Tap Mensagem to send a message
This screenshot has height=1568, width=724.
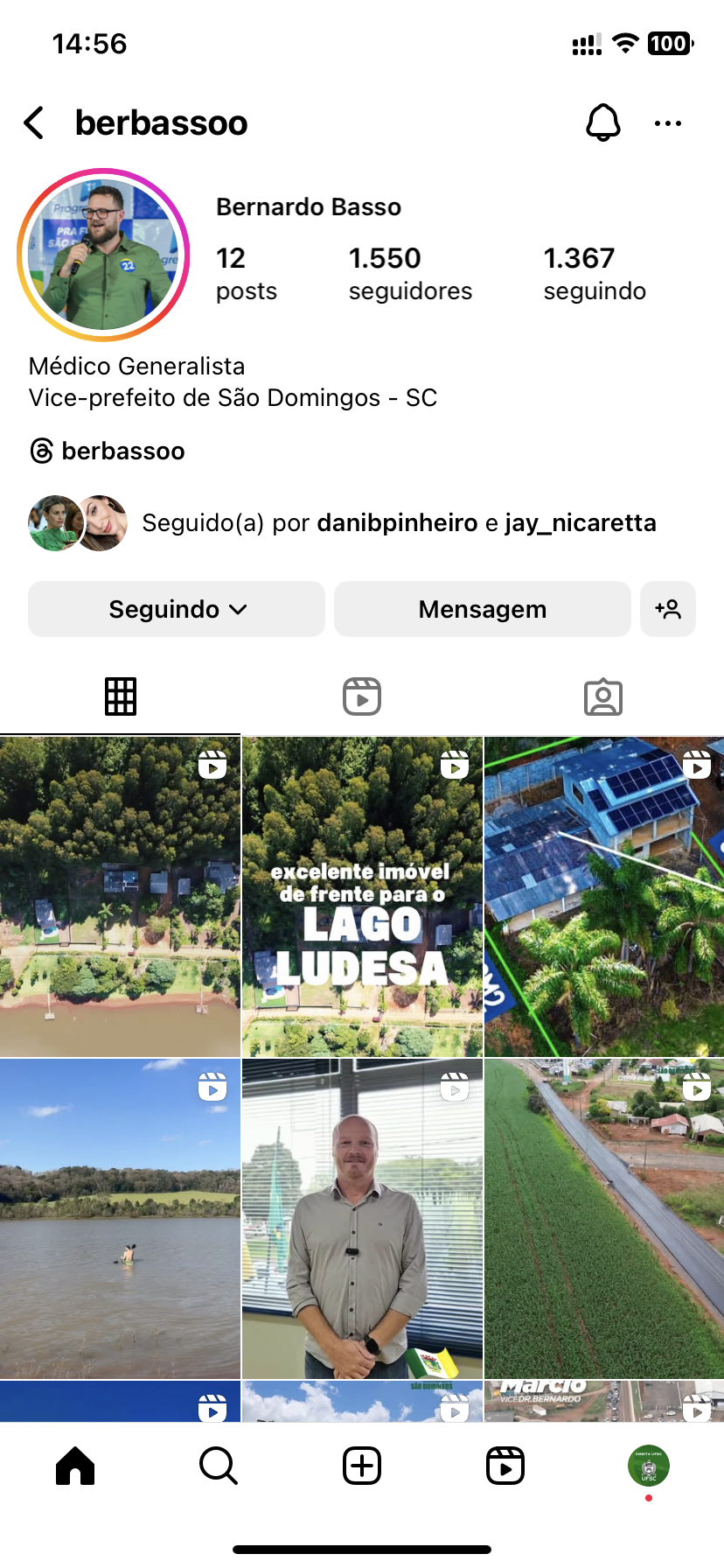click(482, 609)
